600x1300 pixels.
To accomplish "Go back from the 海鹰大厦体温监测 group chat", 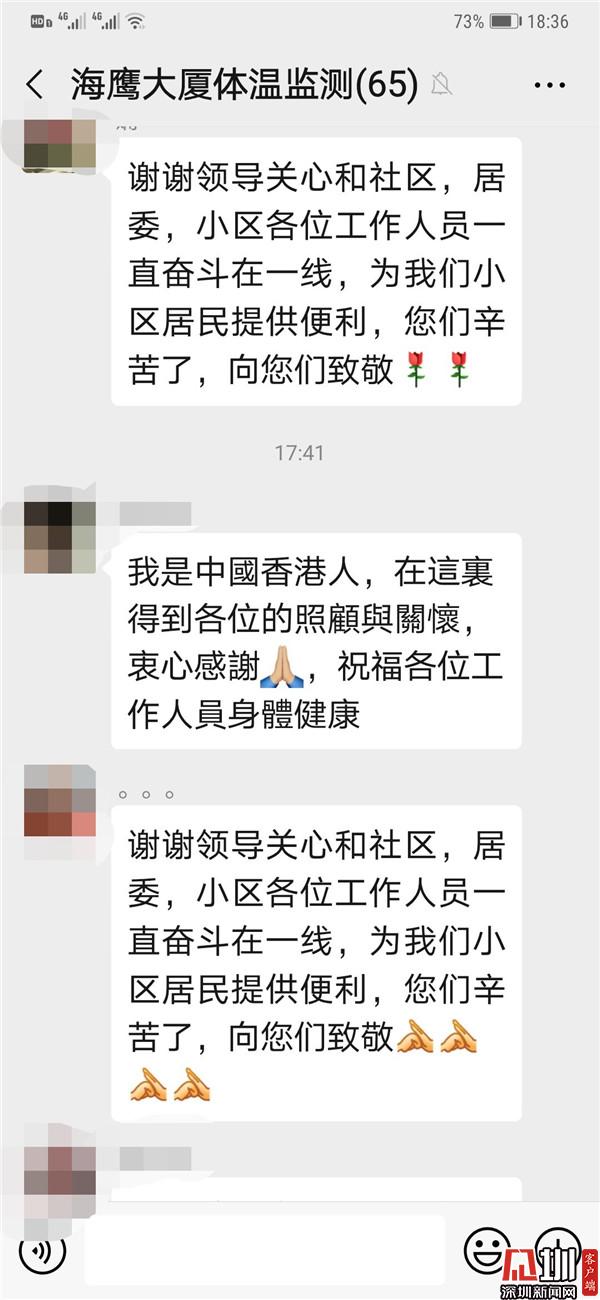I will 36,86.
